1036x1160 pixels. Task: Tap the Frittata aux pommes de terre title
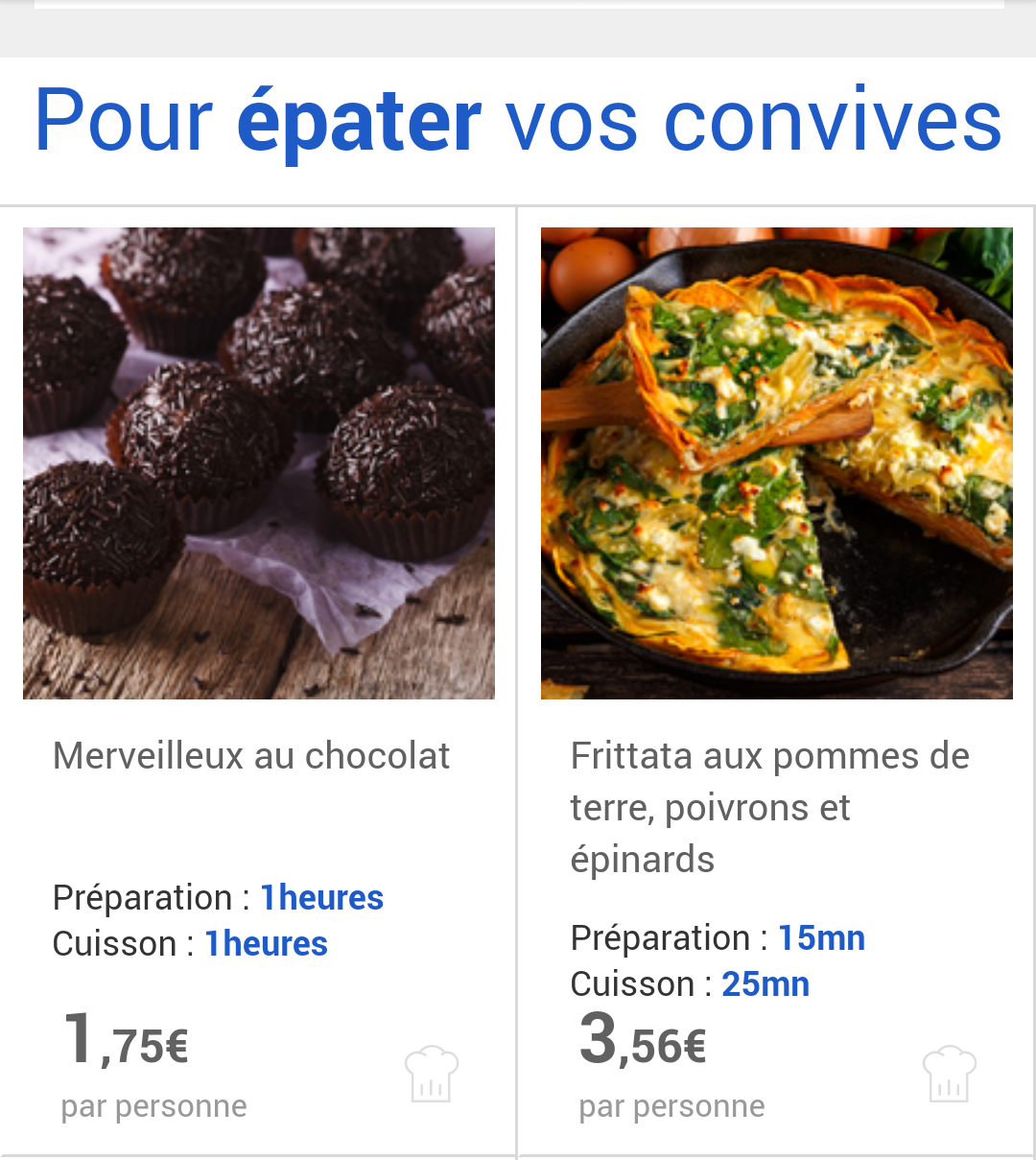(769, 807)
